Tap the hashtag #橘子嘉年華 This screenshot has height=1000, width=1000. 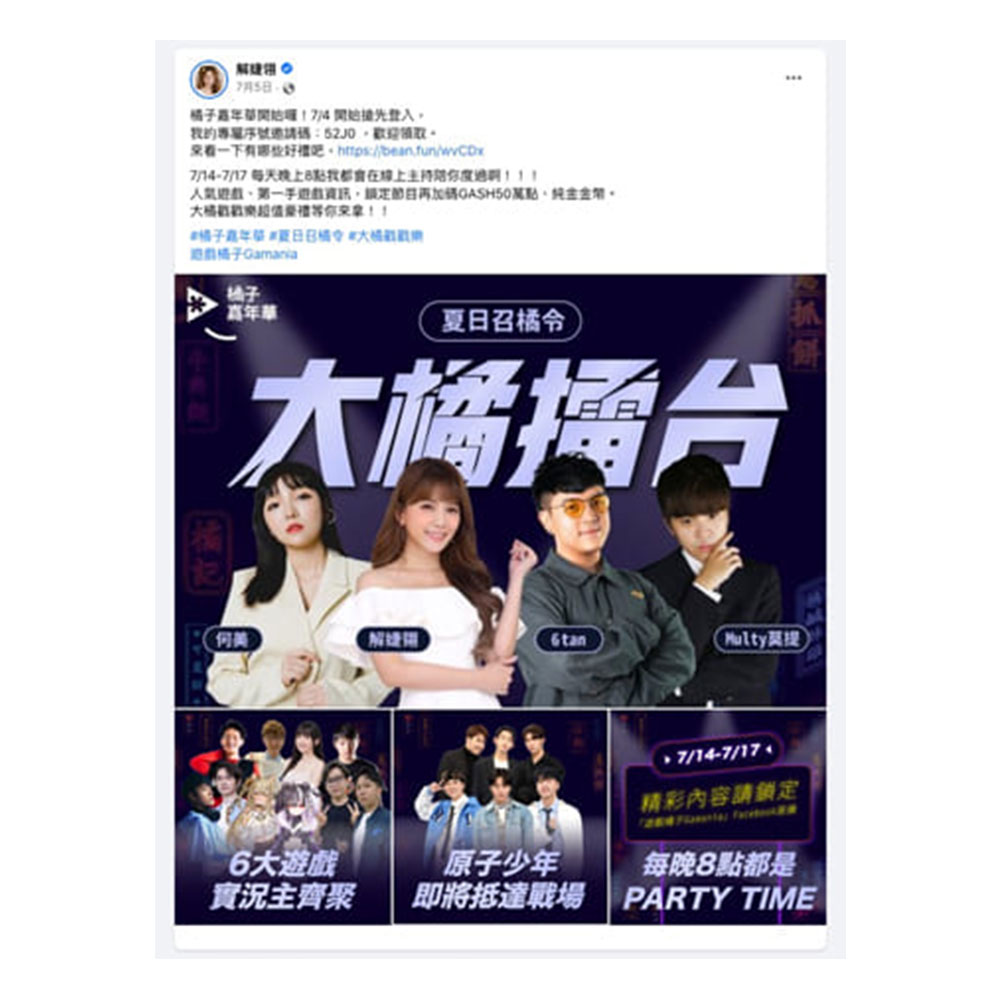227,236
